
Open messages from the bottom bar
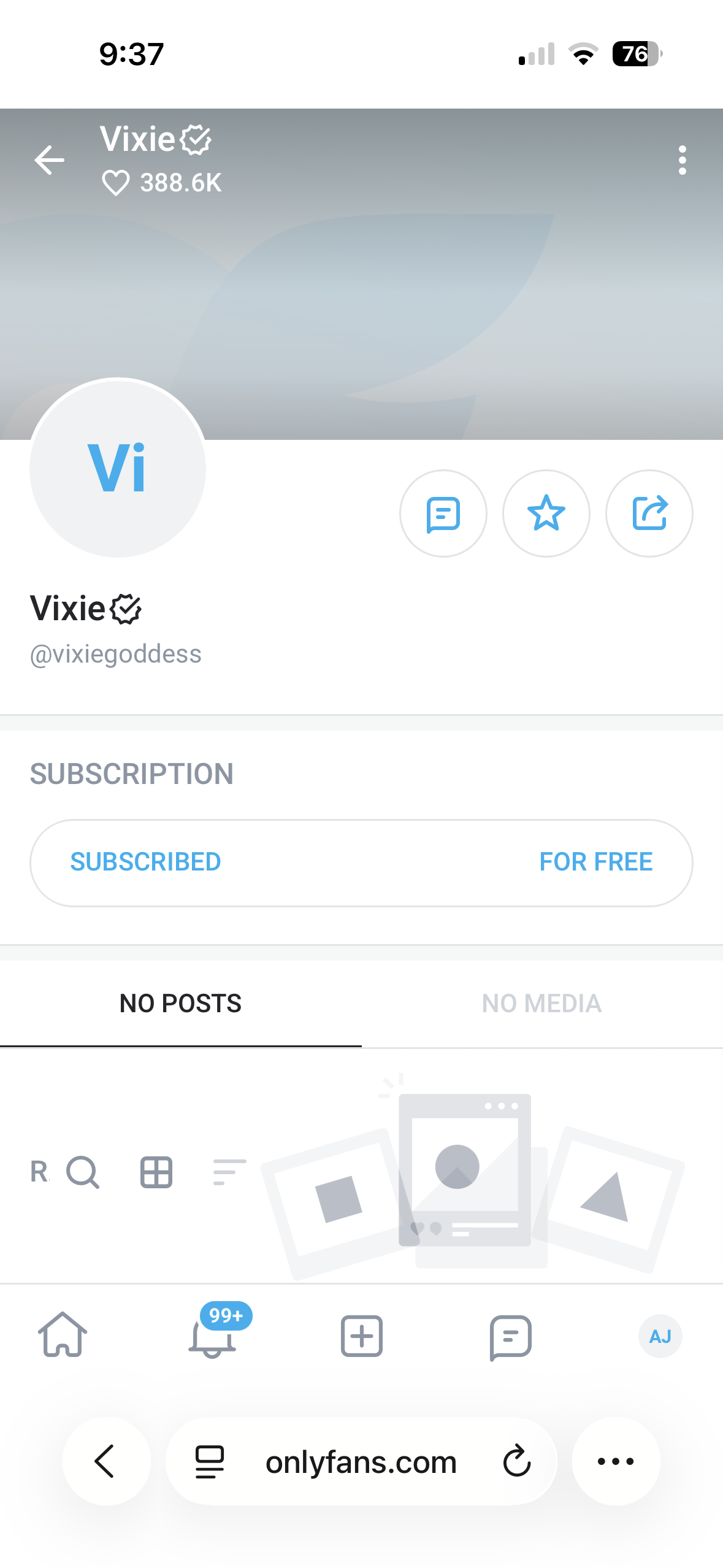coord(510,1336)
